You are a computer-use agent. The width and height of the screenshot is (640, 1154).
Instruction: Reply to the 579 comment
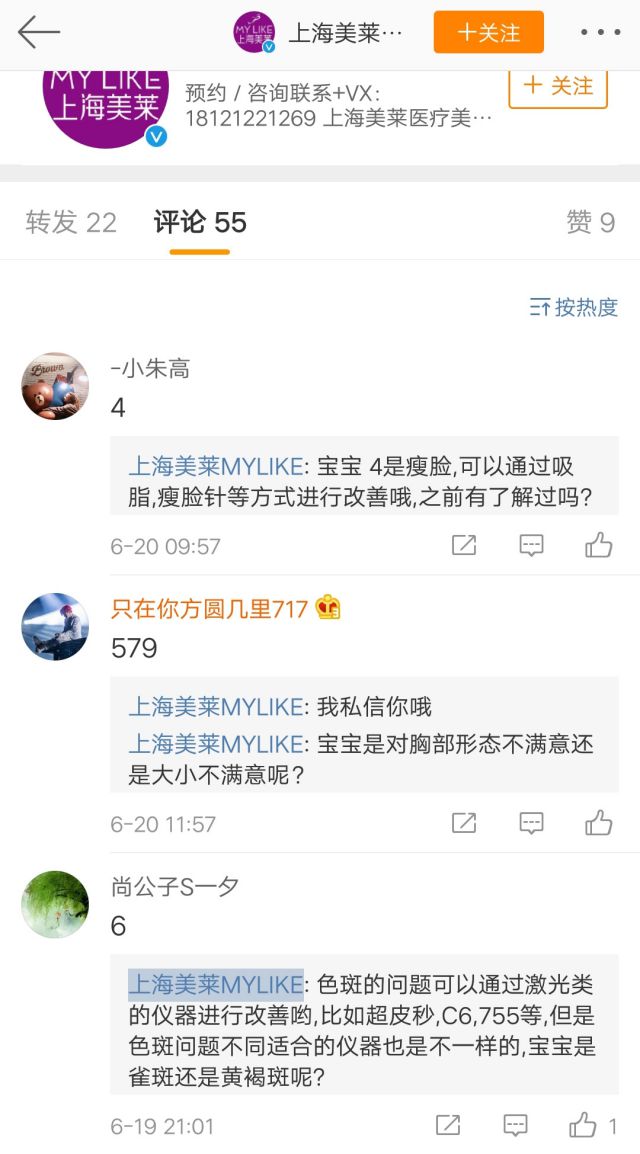pos(531,823)
